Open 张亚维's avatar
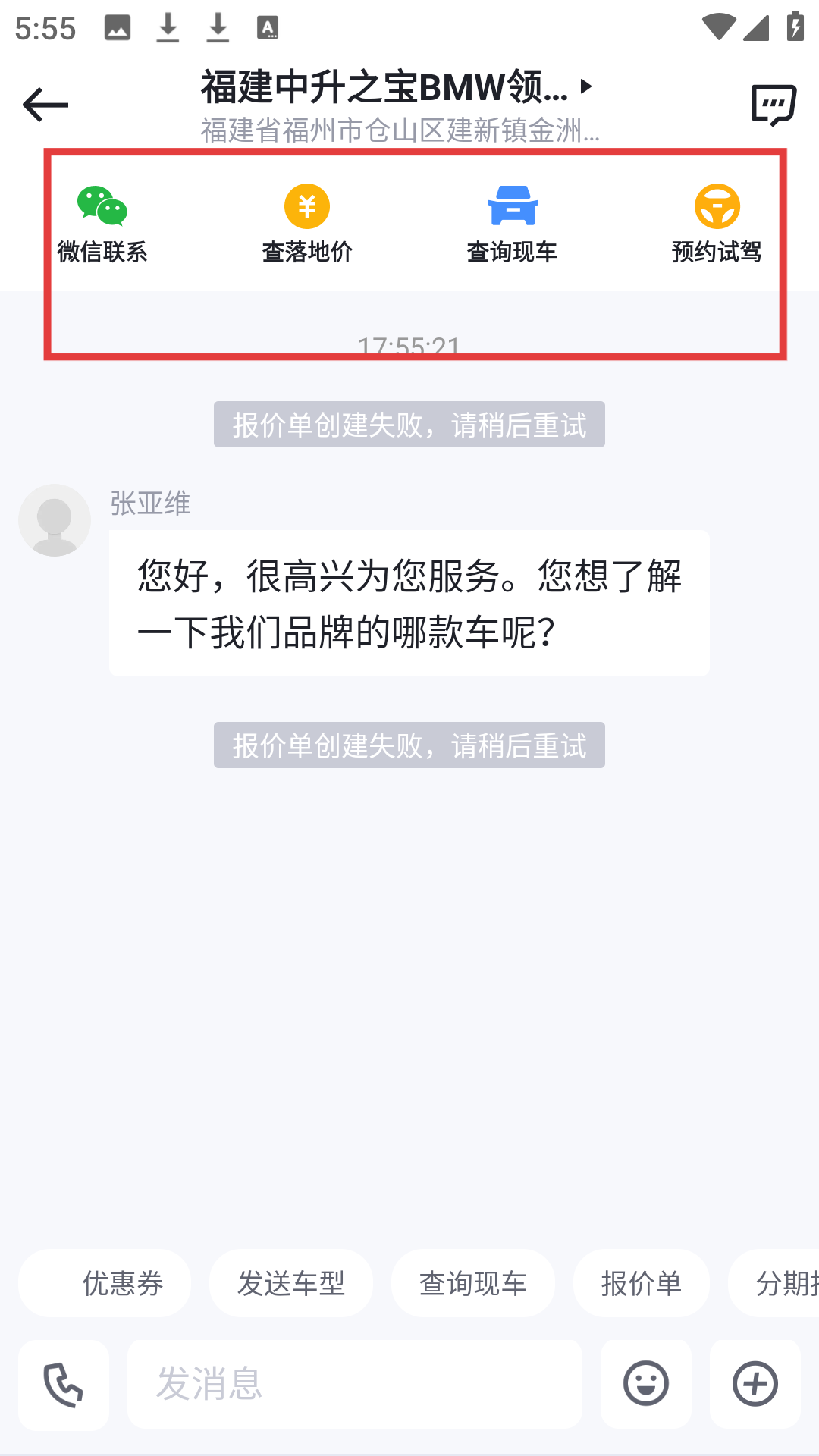819x1456 pixels. 55,520
